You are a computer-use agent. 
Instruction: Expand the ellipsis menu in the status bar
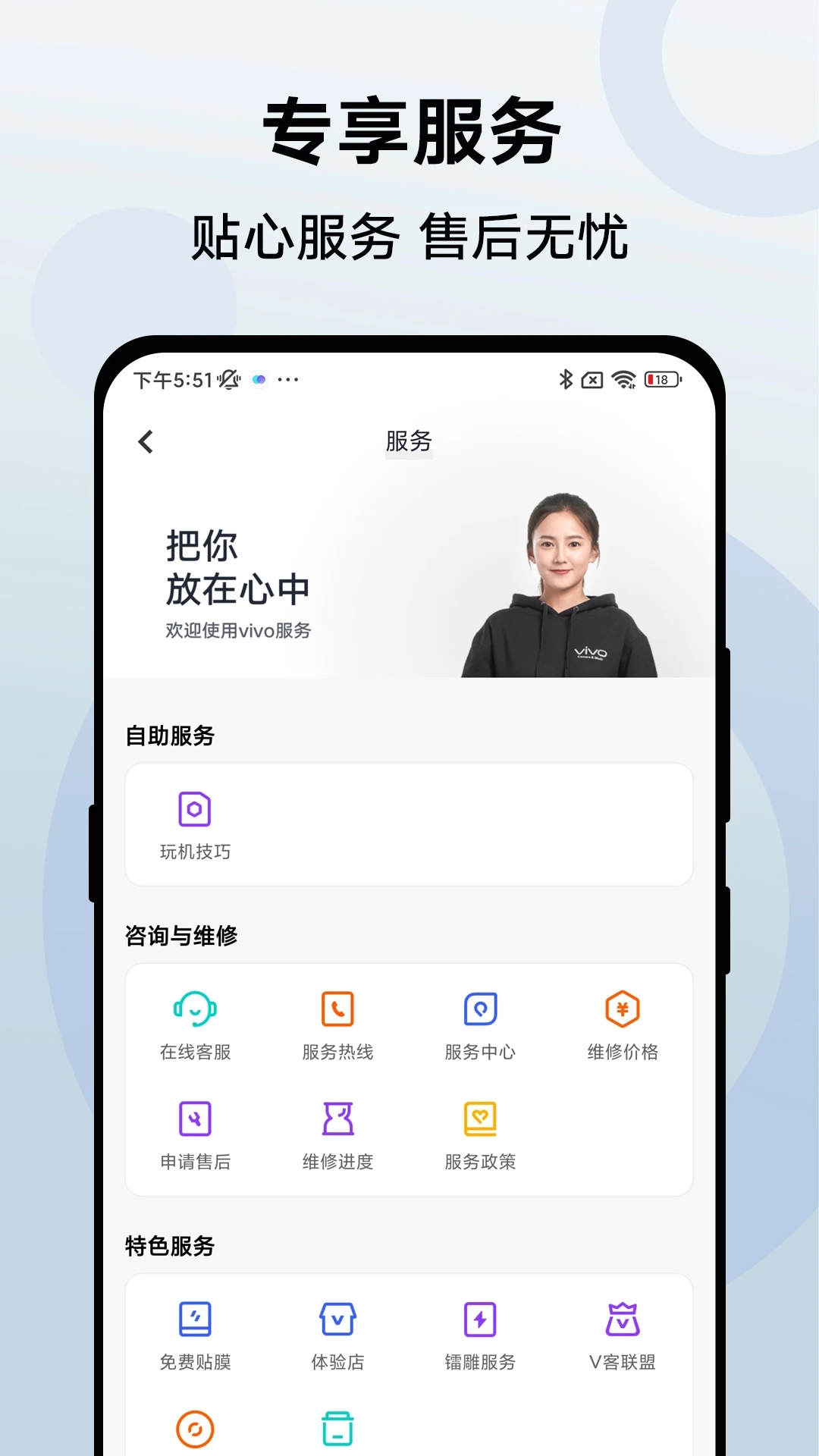(x=289, y=379)
